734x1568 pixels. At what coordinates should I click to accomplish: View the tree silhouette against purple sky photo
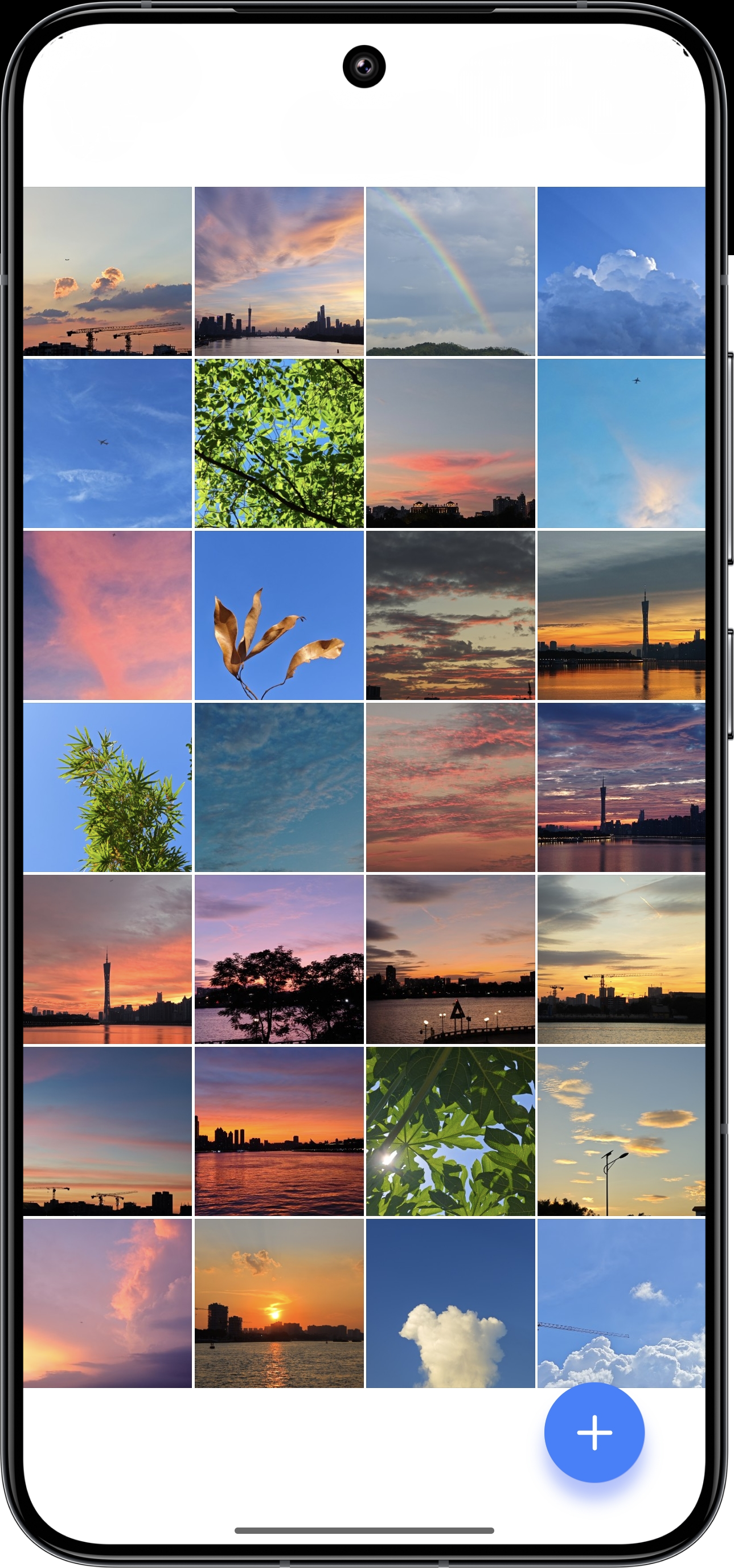point(279,960)
